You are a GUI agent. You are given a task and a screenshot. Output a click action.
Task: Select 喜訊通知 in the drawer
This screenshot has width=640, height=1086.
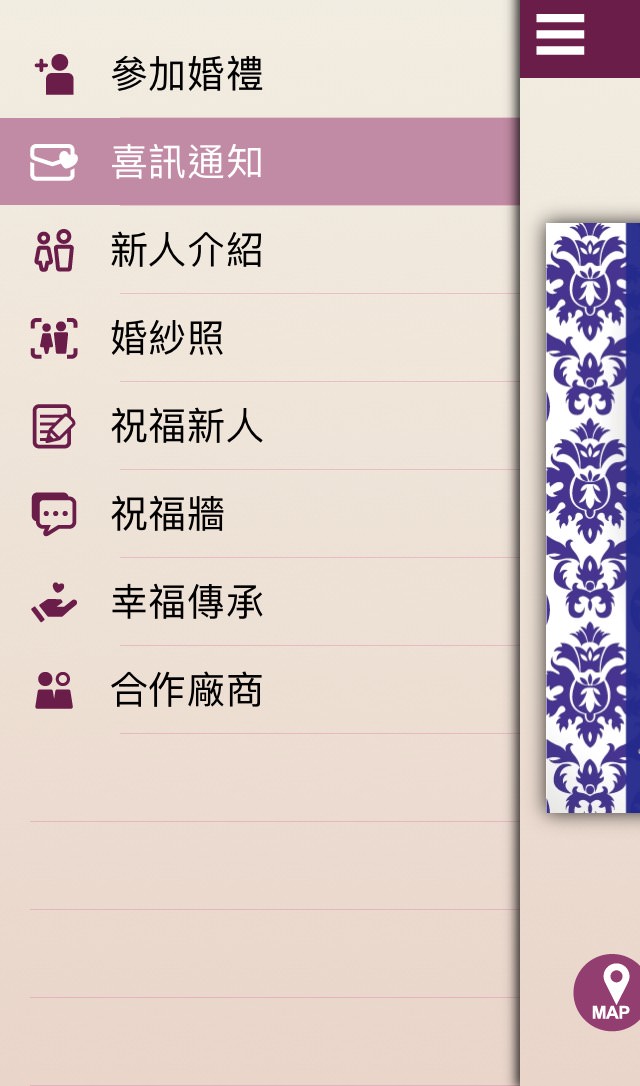pyautogui.click(x=260, y=161)
